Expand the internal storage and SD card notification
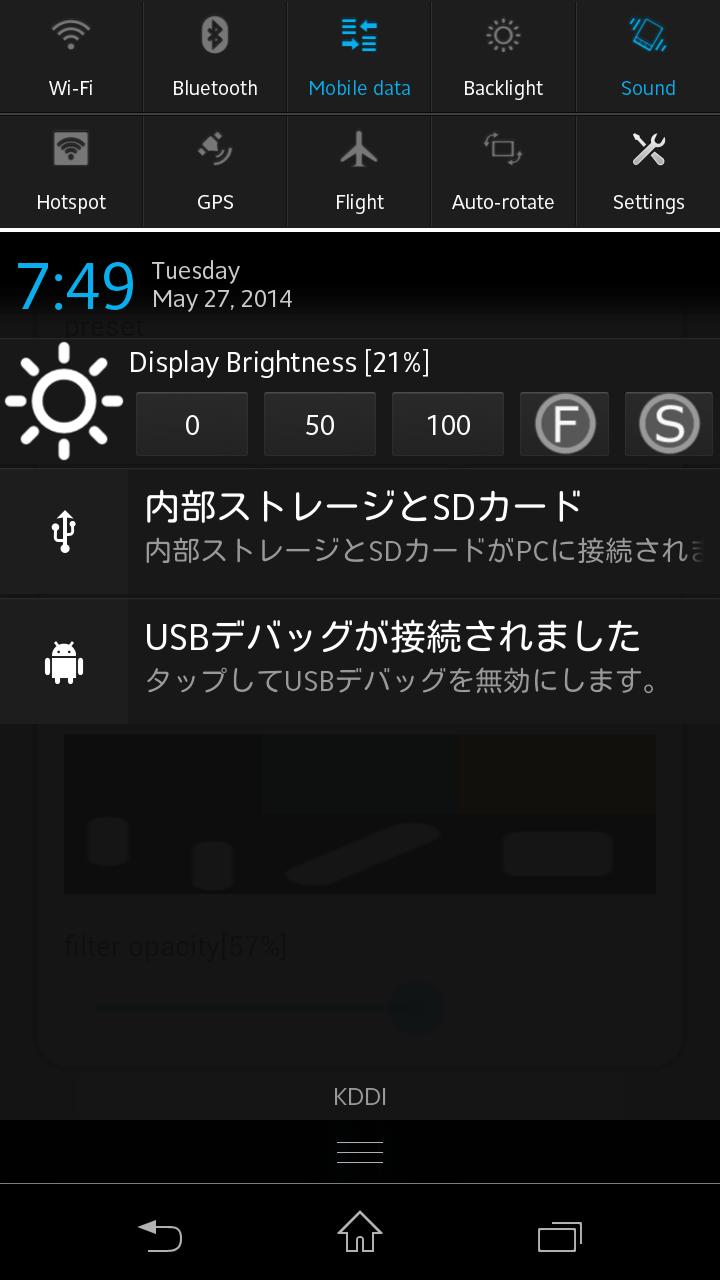Image resolution: width=720 pixels, height=1280 pixels. click(x=360, y=530)
